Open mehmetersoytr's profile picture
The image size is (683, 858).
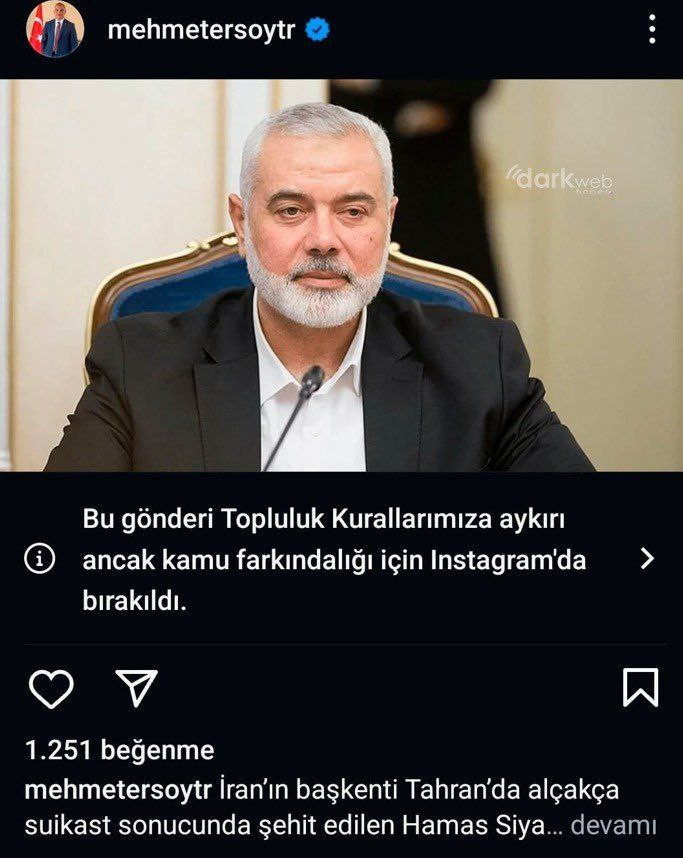[x=55, y=30]
